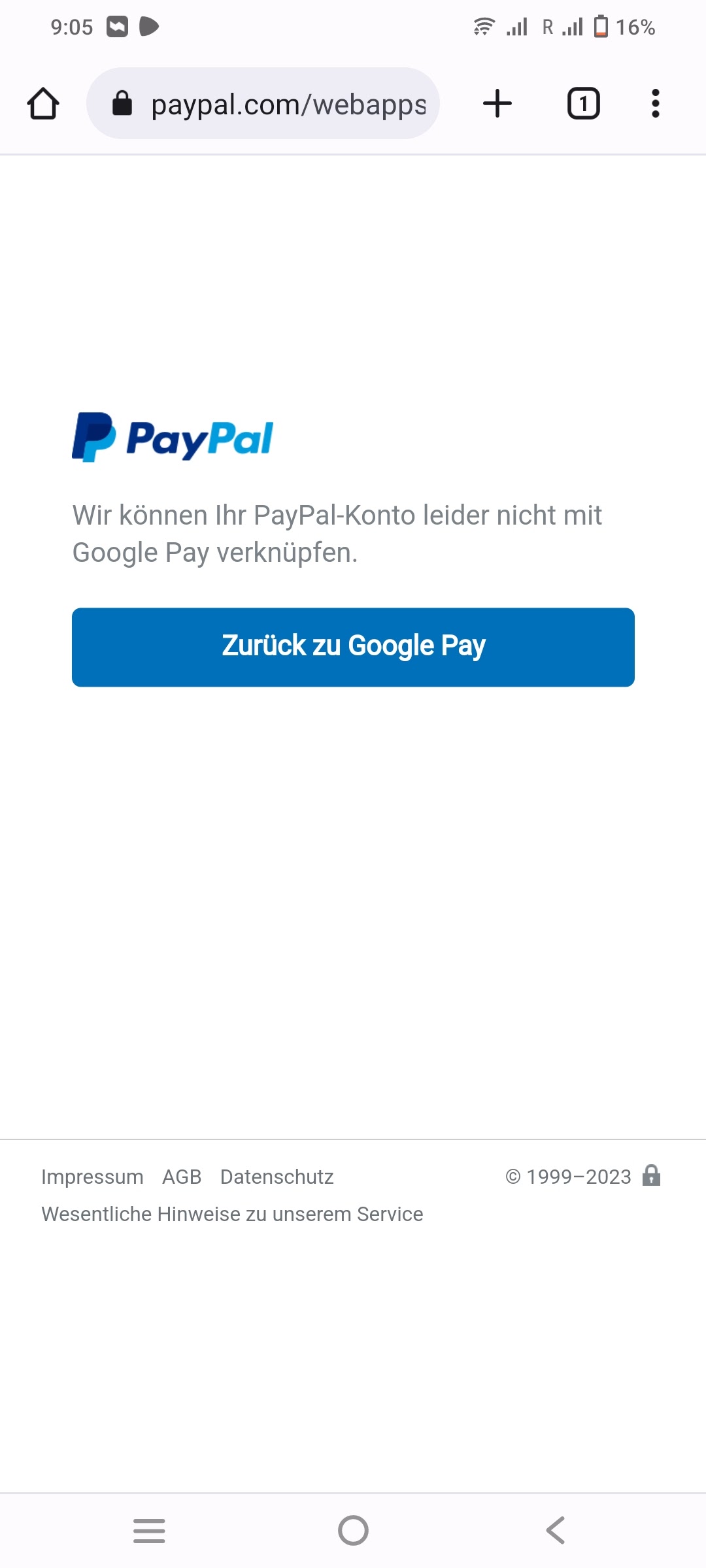Select the paypal.com address bar
Screen dimensions: 706x1568
coord(263,103)
